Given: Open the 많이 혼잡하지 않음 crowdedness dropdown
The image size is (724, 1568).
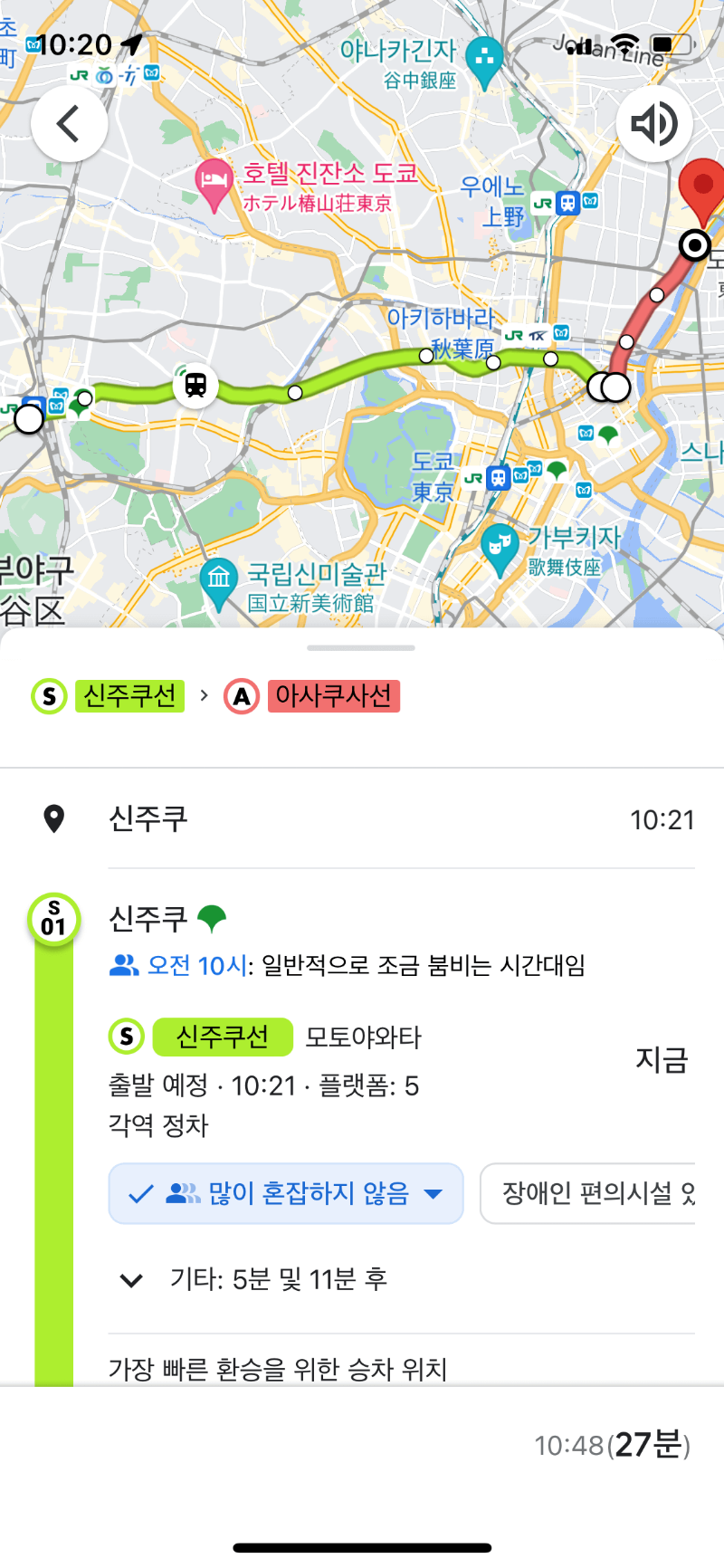Looking at the screenshot, I should pyautogui.click(x=286, y=1193).
